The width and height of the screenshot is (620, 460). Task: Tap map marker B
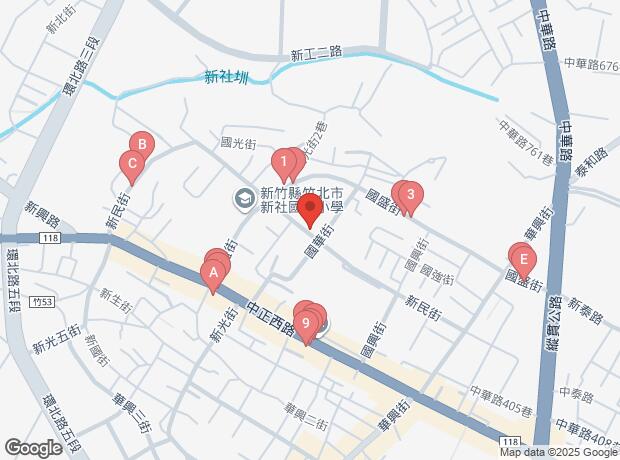click(x=142, y=146)
